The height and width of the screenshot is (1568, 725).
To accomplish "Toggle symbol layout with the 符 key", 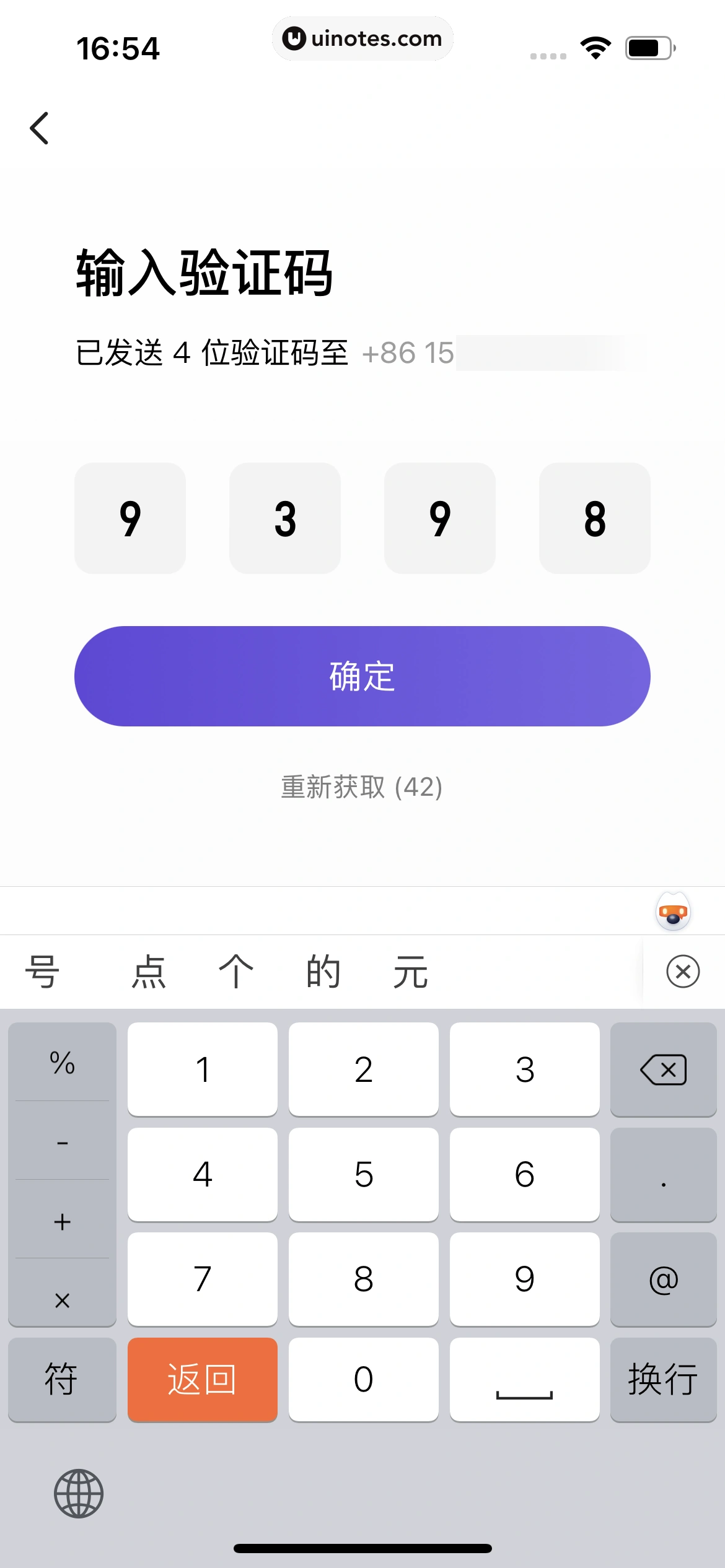I will [62, 1380].
